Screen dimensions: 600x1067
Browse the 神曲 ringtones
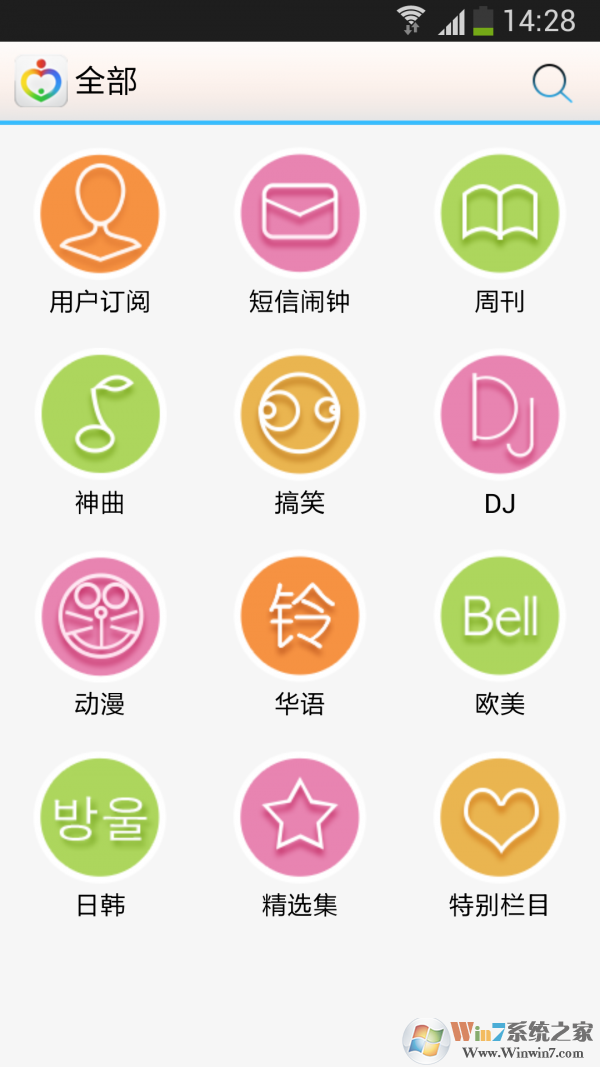pos(100,415)
